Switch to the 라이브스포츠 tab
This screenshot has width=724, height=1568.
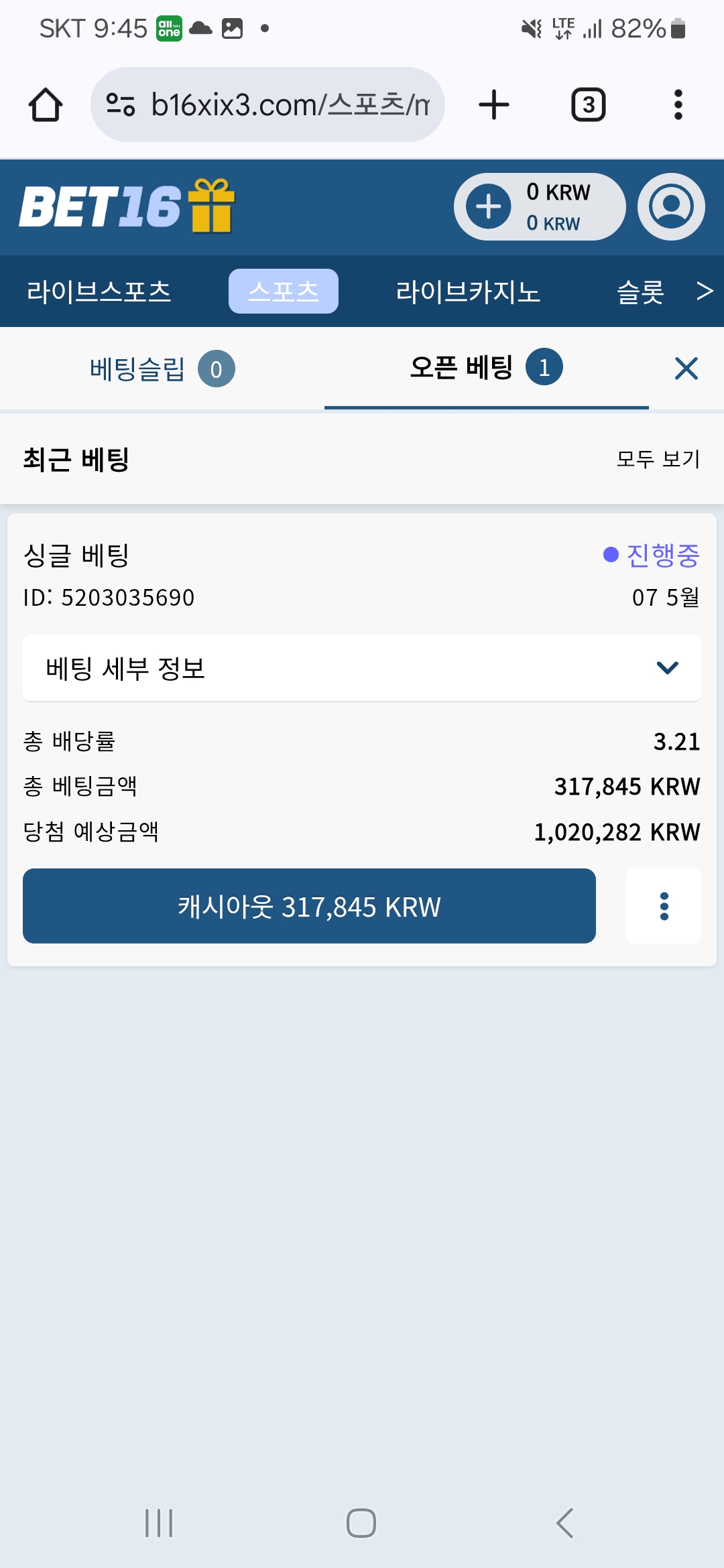point(99,291)
